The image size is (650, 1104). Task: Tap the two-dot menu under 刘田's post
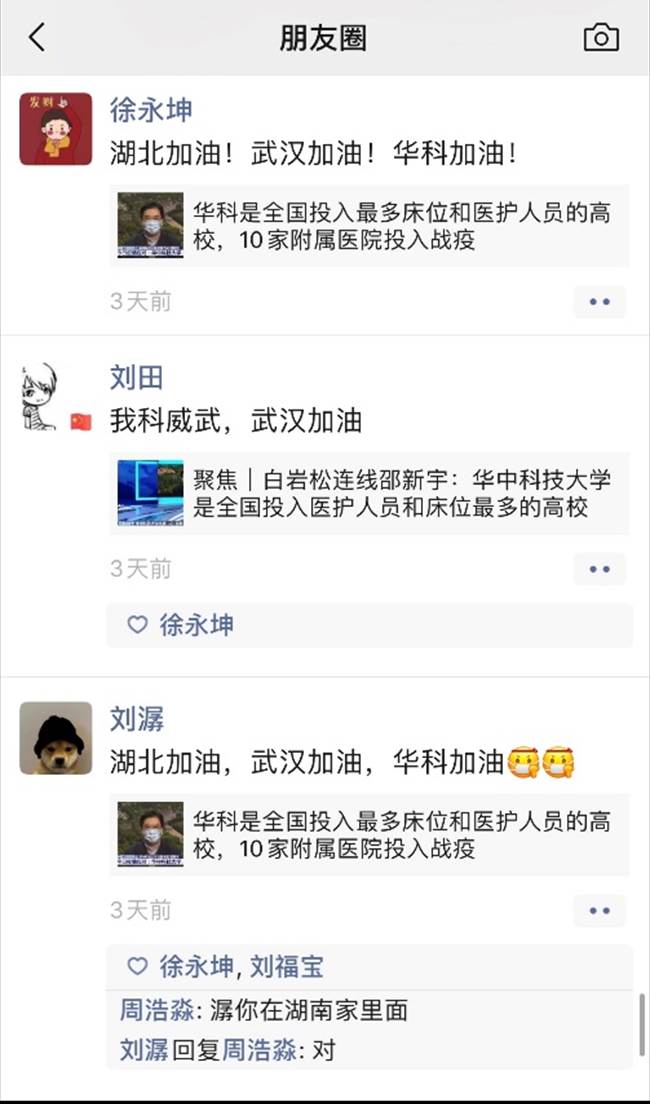(599, 569)
